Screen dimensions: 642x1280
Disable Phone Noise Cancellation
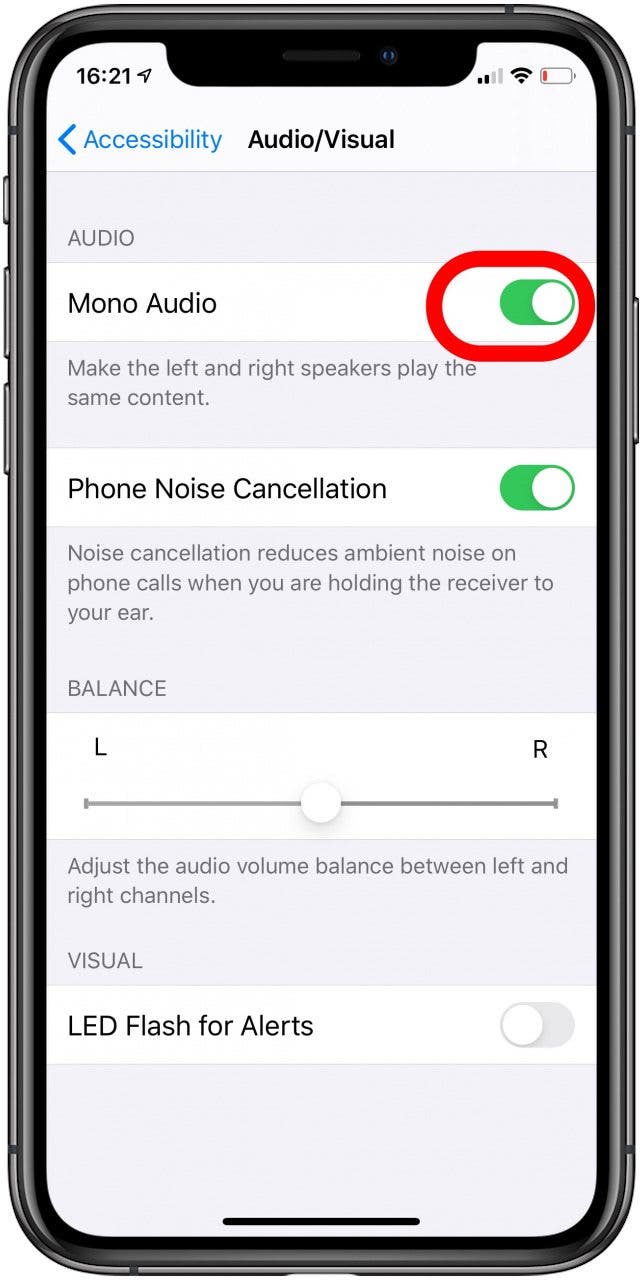[537, 488]
